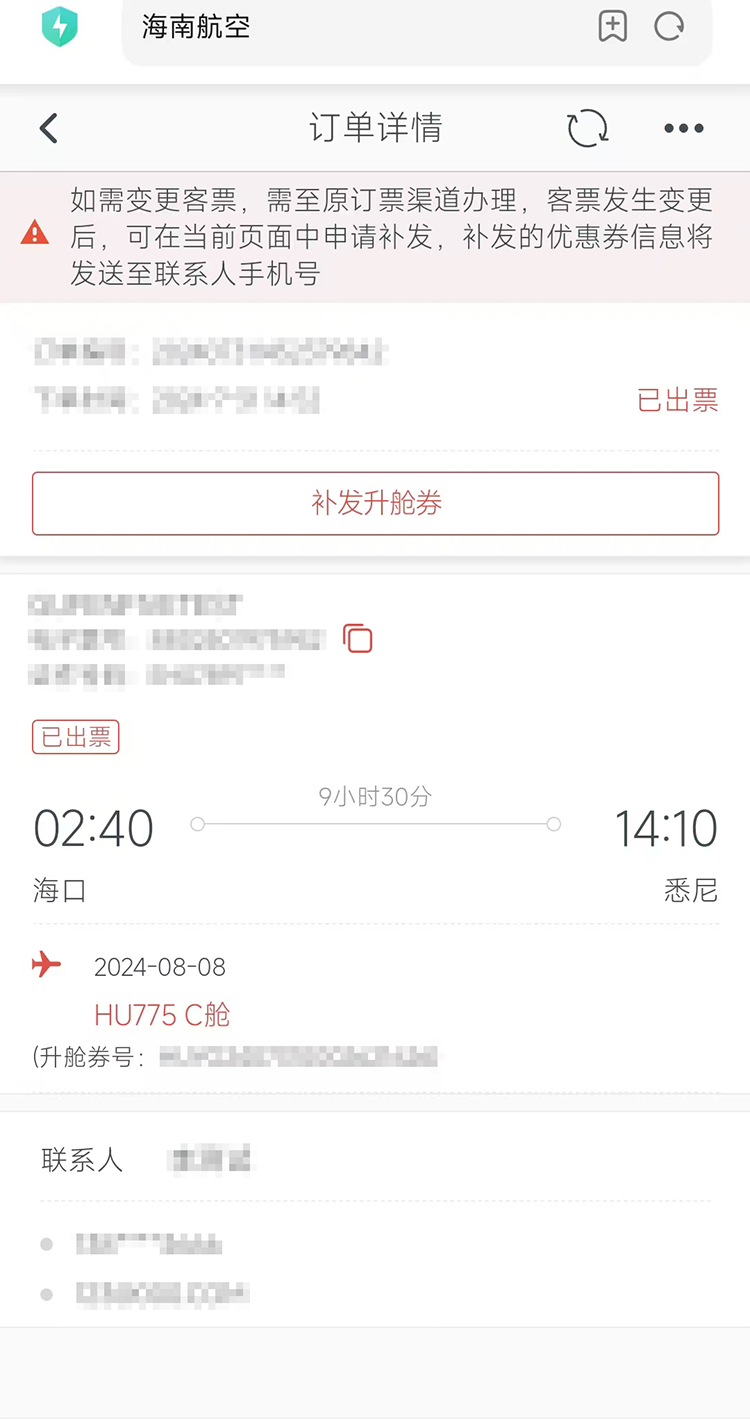Reload the page from the address bar

click(669, 27)
